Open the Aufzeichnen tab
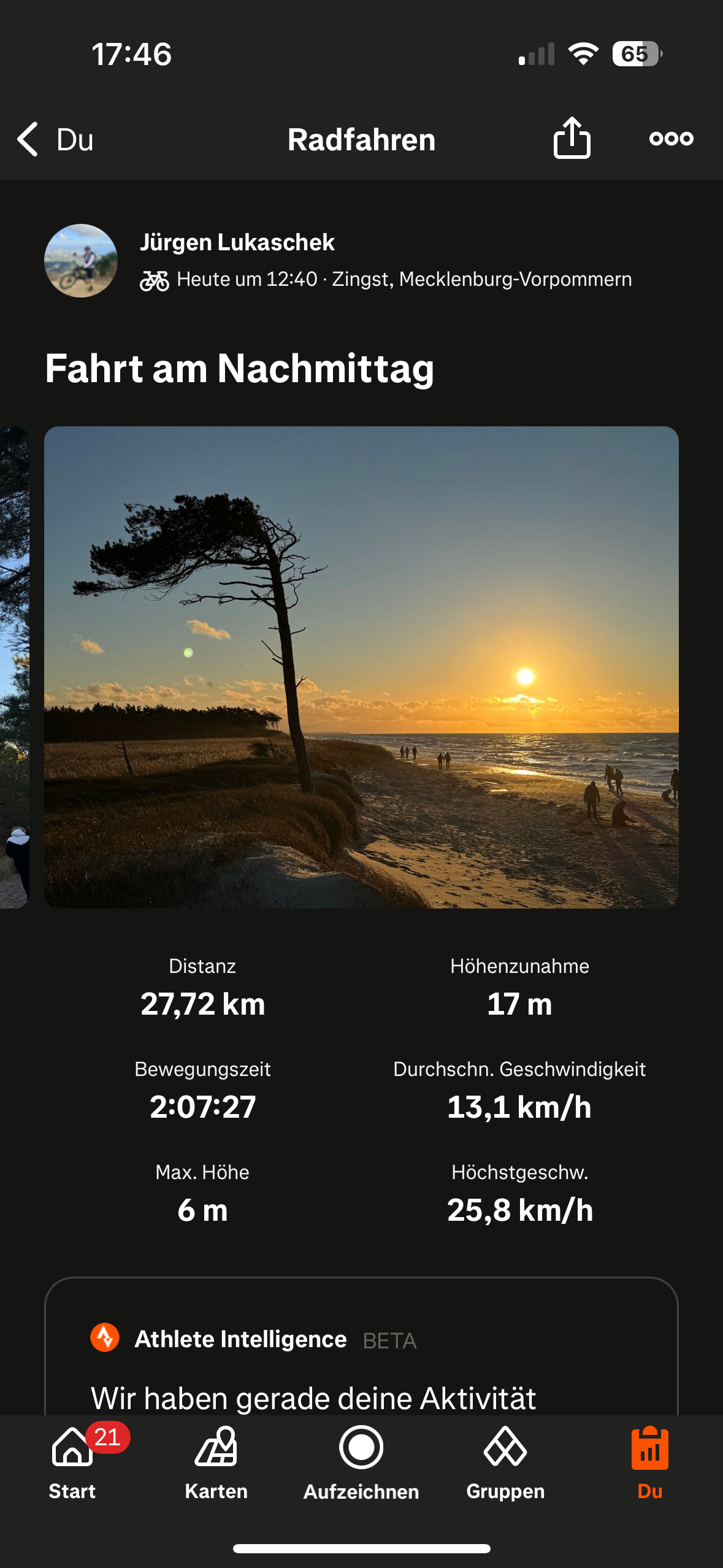Viewport: 723px width, 1568px height. tap(361, 1463)
